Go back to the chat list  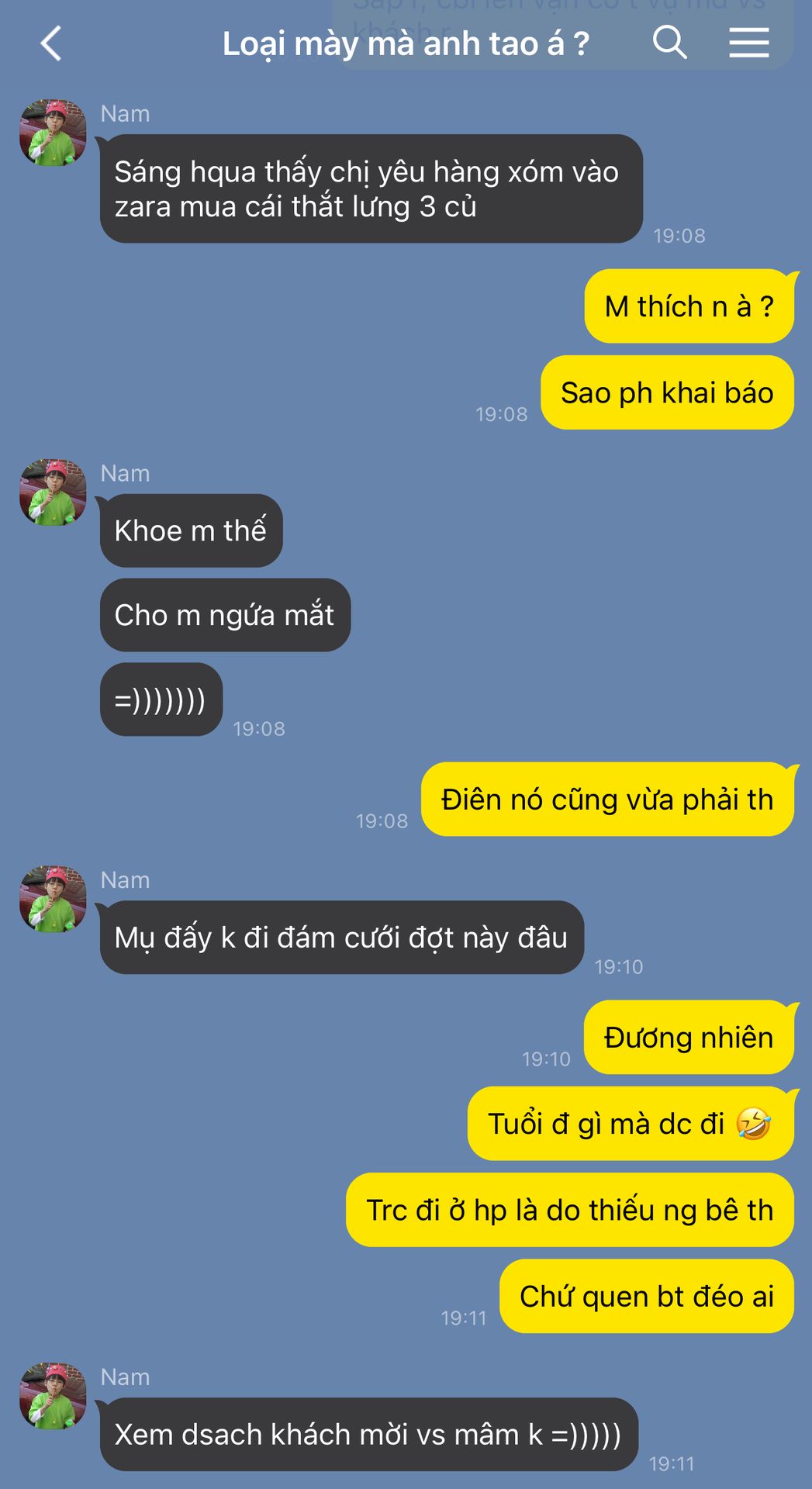(x=51, y=43)
